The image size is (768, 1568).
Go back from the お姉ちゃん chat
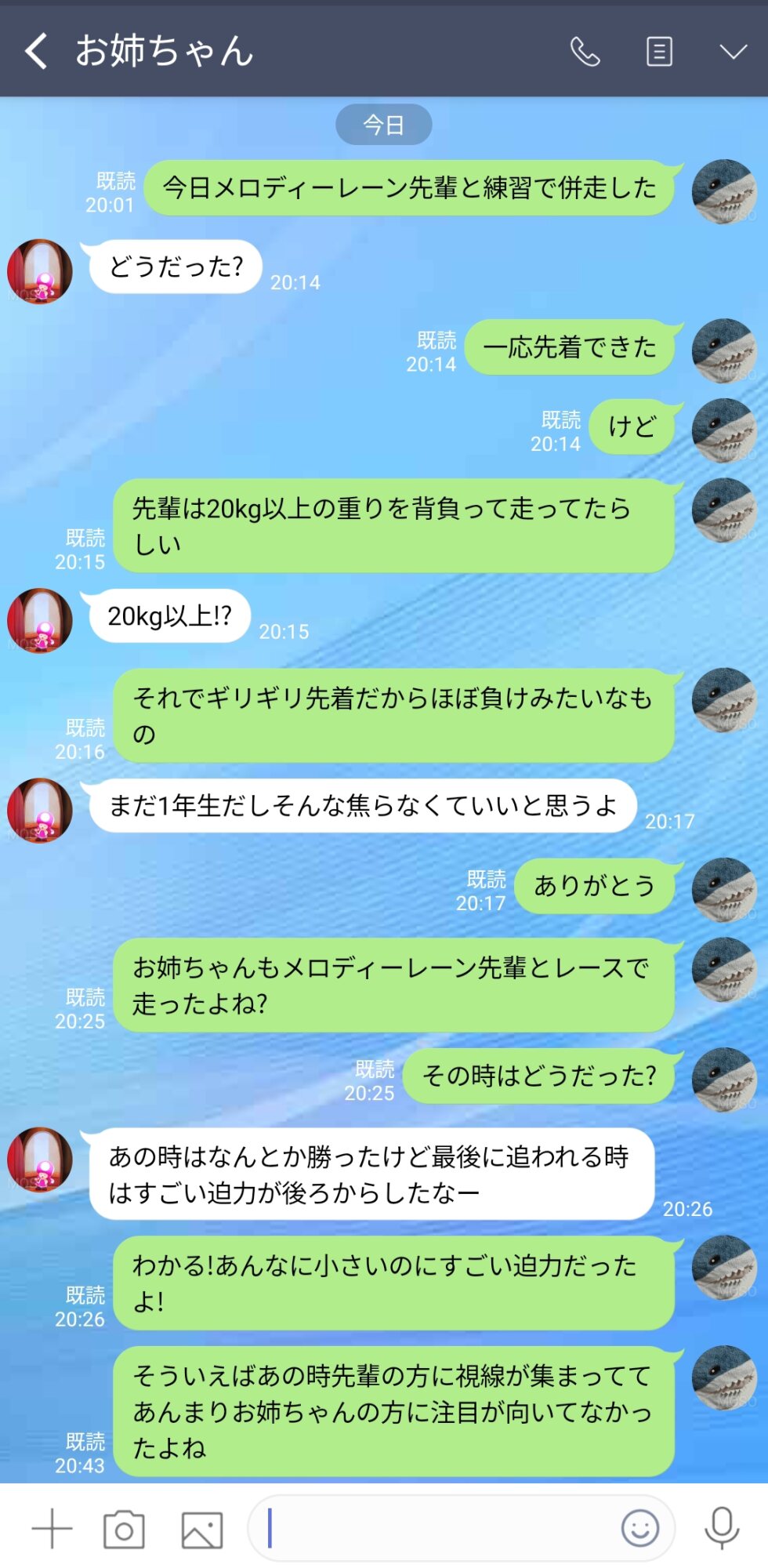click(36, 52)
